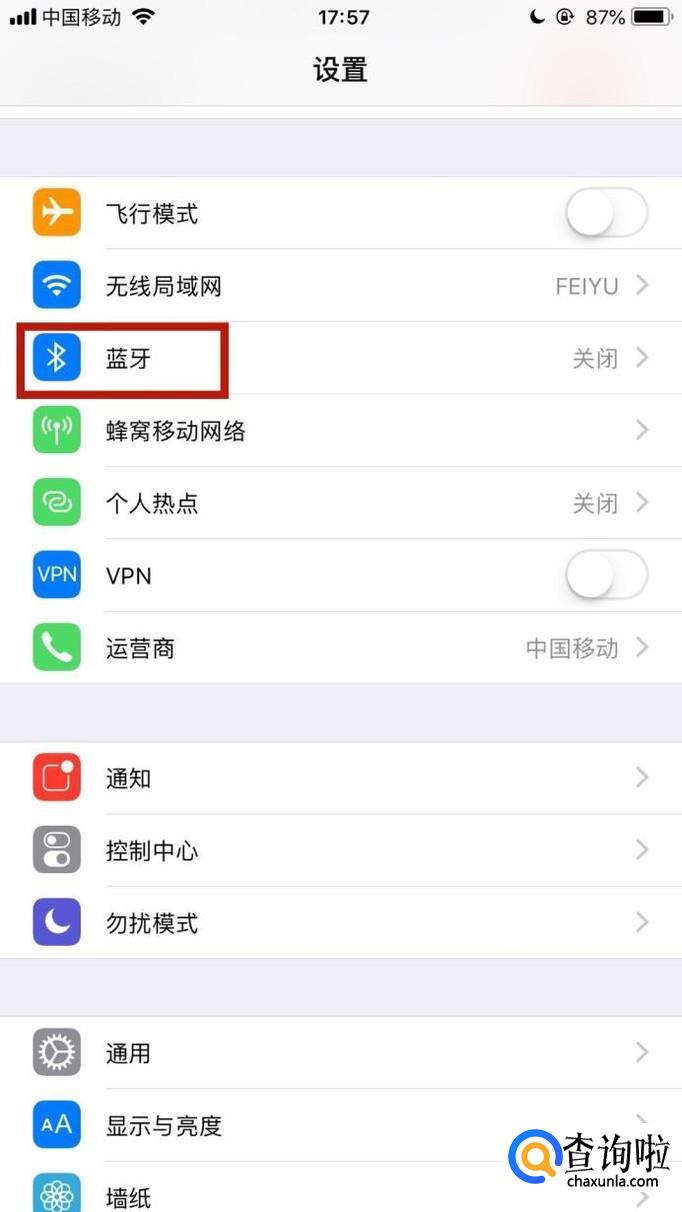Open 蓝牙 Bluetooth settings
682x1212 pixels.
(x=340, y=358)
